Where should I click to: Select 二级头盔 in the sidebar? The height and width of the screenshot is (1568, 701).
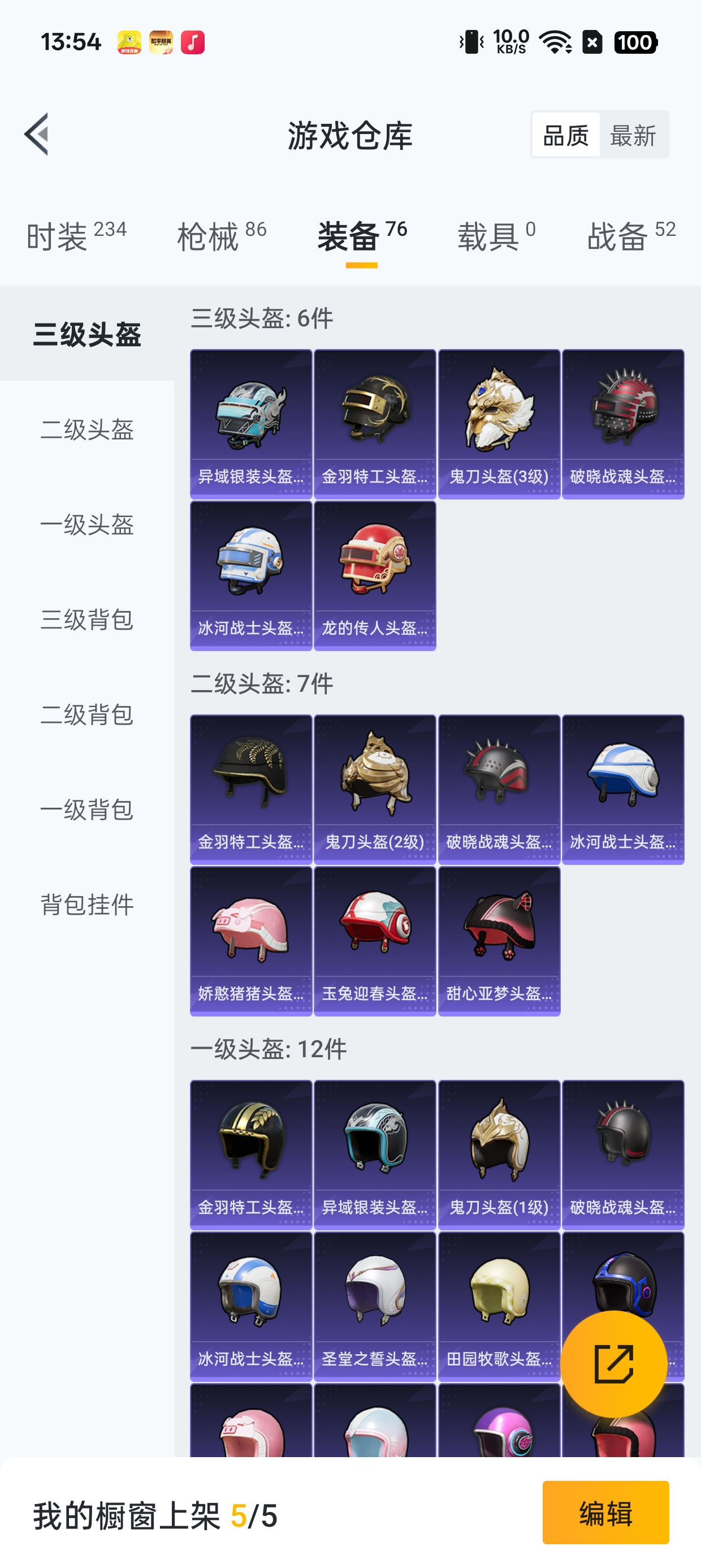coord(87,430)
